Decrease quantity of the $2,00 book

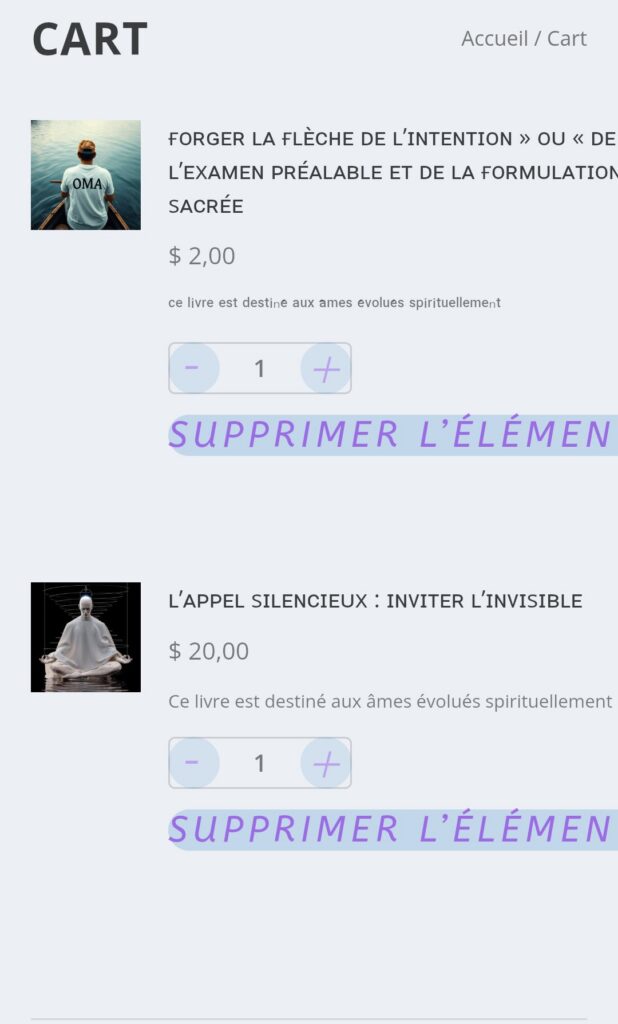tap(193, 368)
